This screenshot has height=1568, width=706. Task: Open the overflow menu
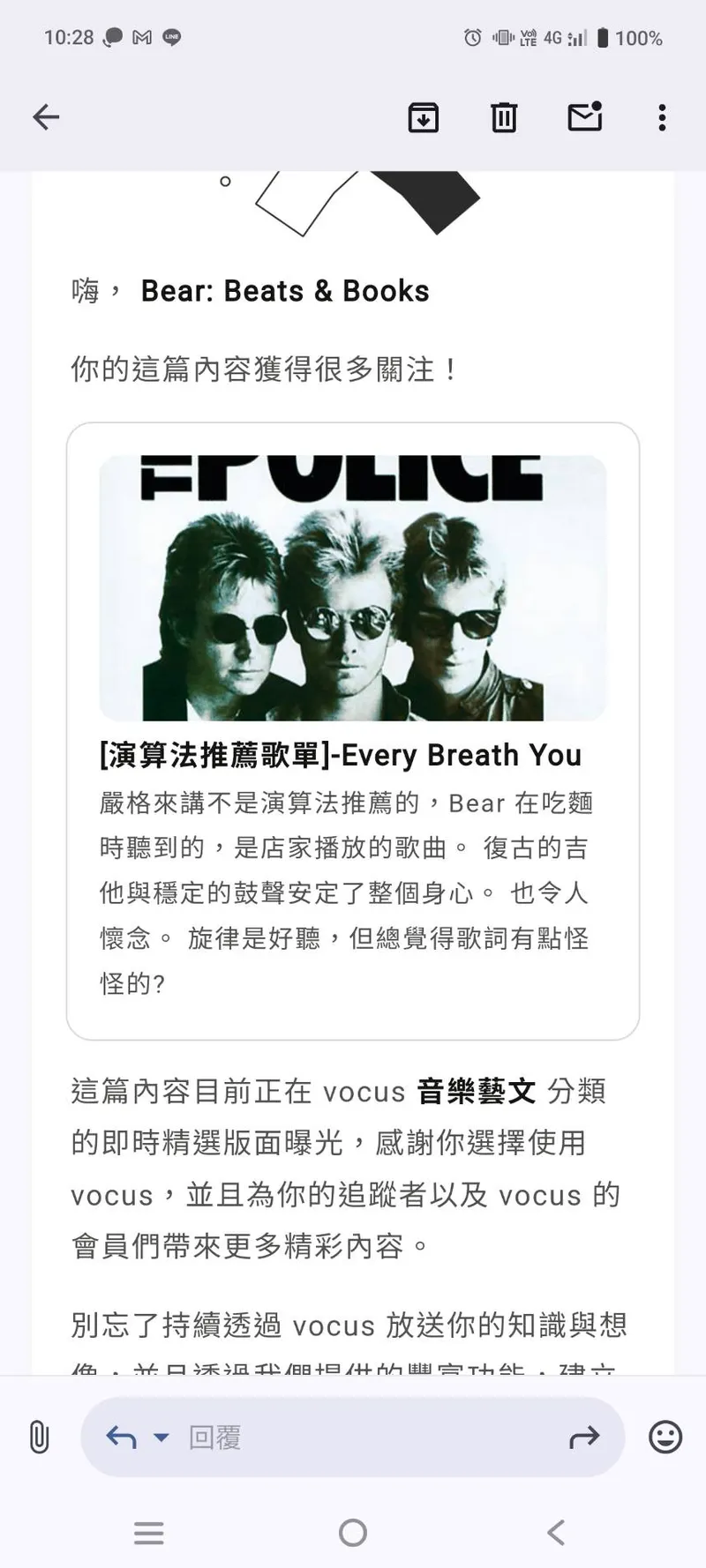click(x=662, y=117)
